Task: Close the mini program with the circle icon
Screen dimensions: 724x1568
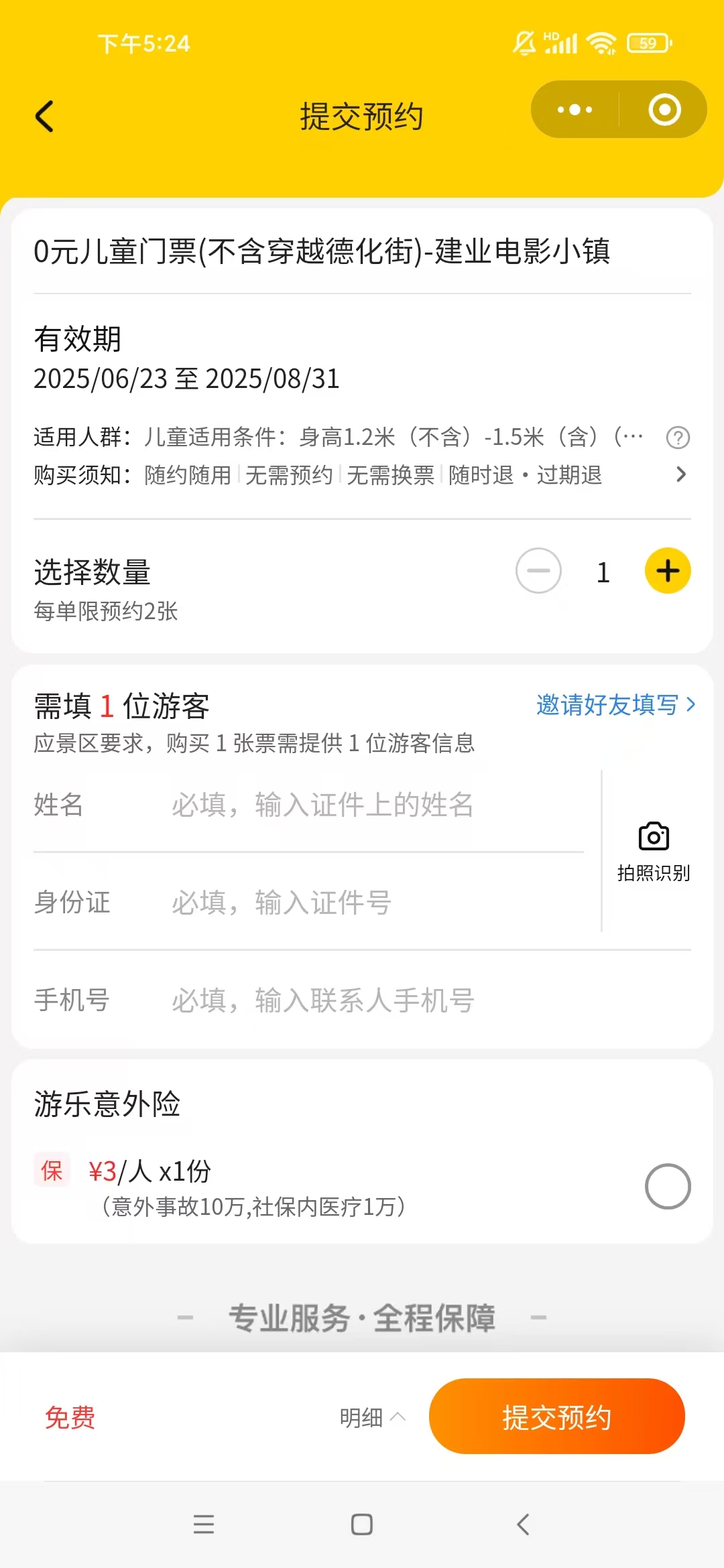Action: tap(664, 110)
